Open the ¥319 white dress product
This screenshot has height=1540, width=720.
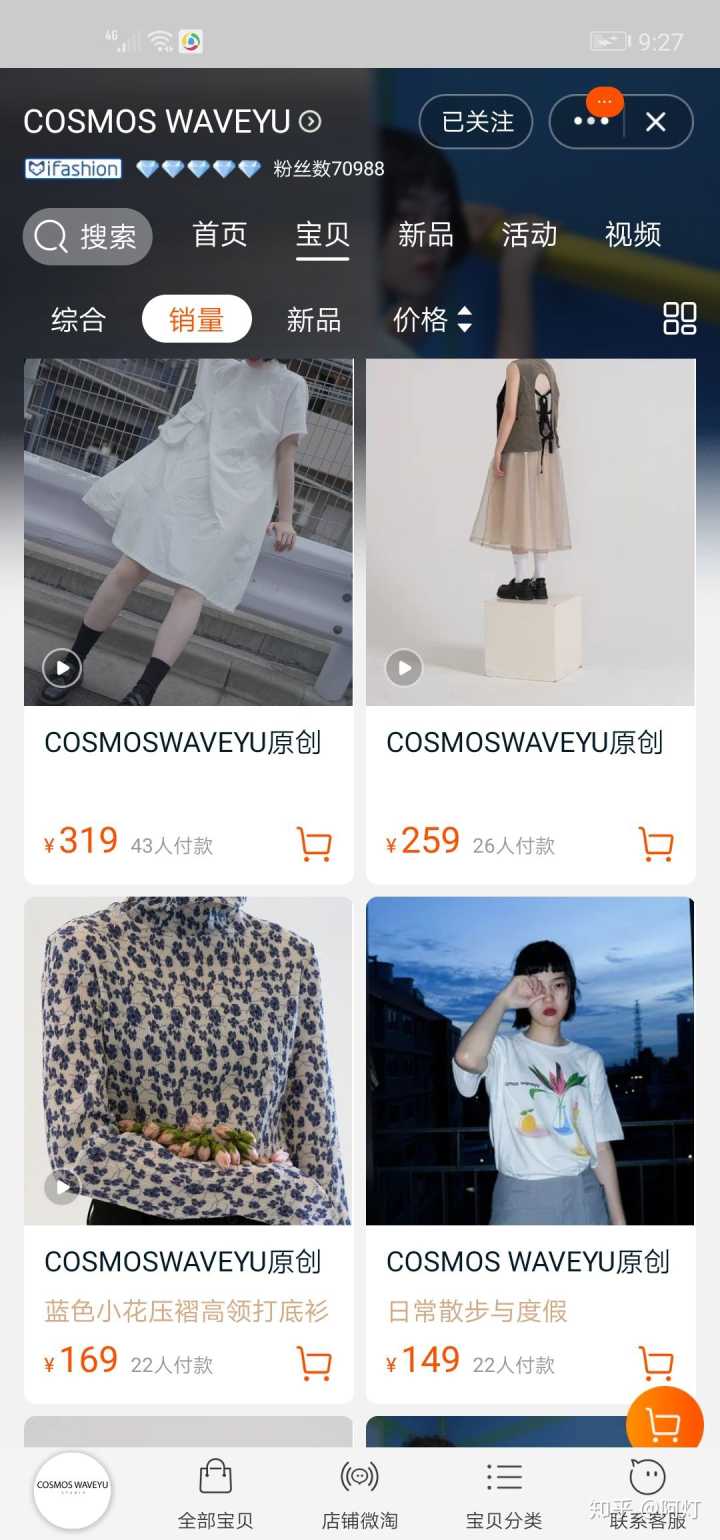[188, 532]
